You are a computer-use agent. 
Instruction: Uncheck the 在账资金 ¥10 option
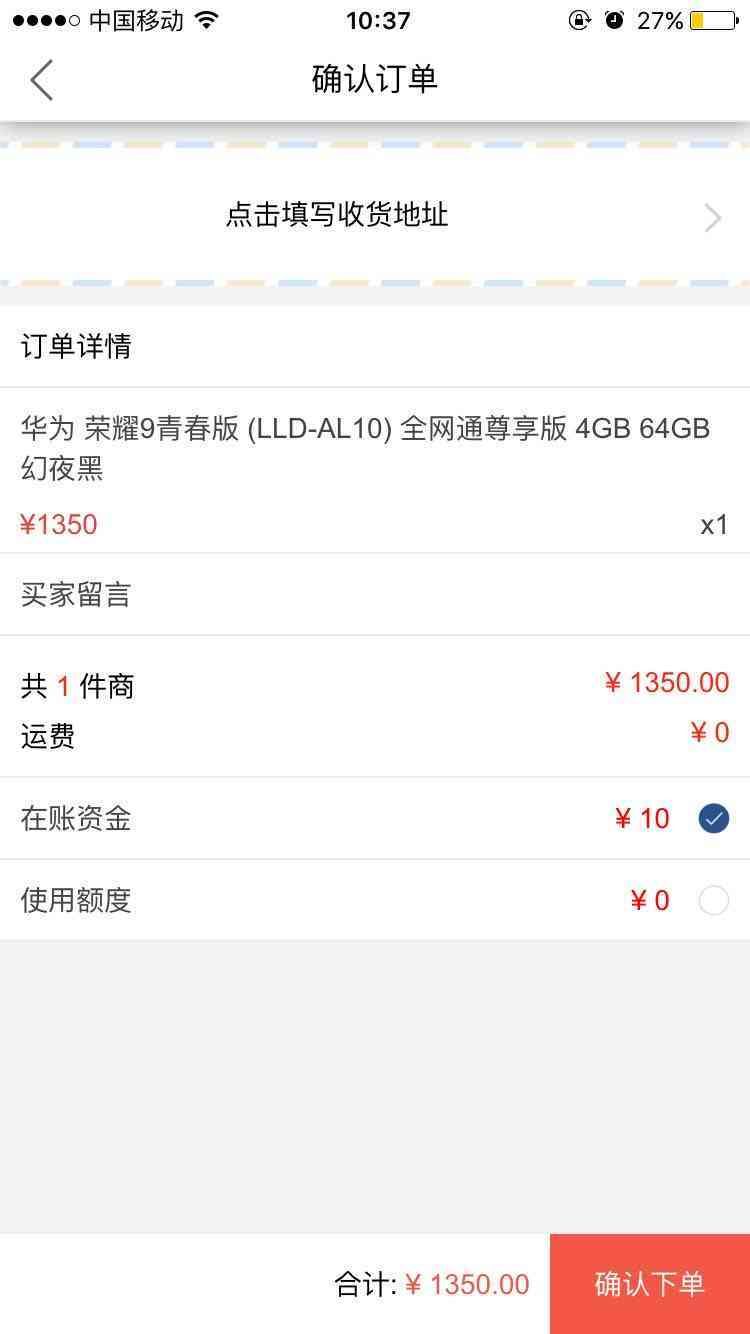713,819
